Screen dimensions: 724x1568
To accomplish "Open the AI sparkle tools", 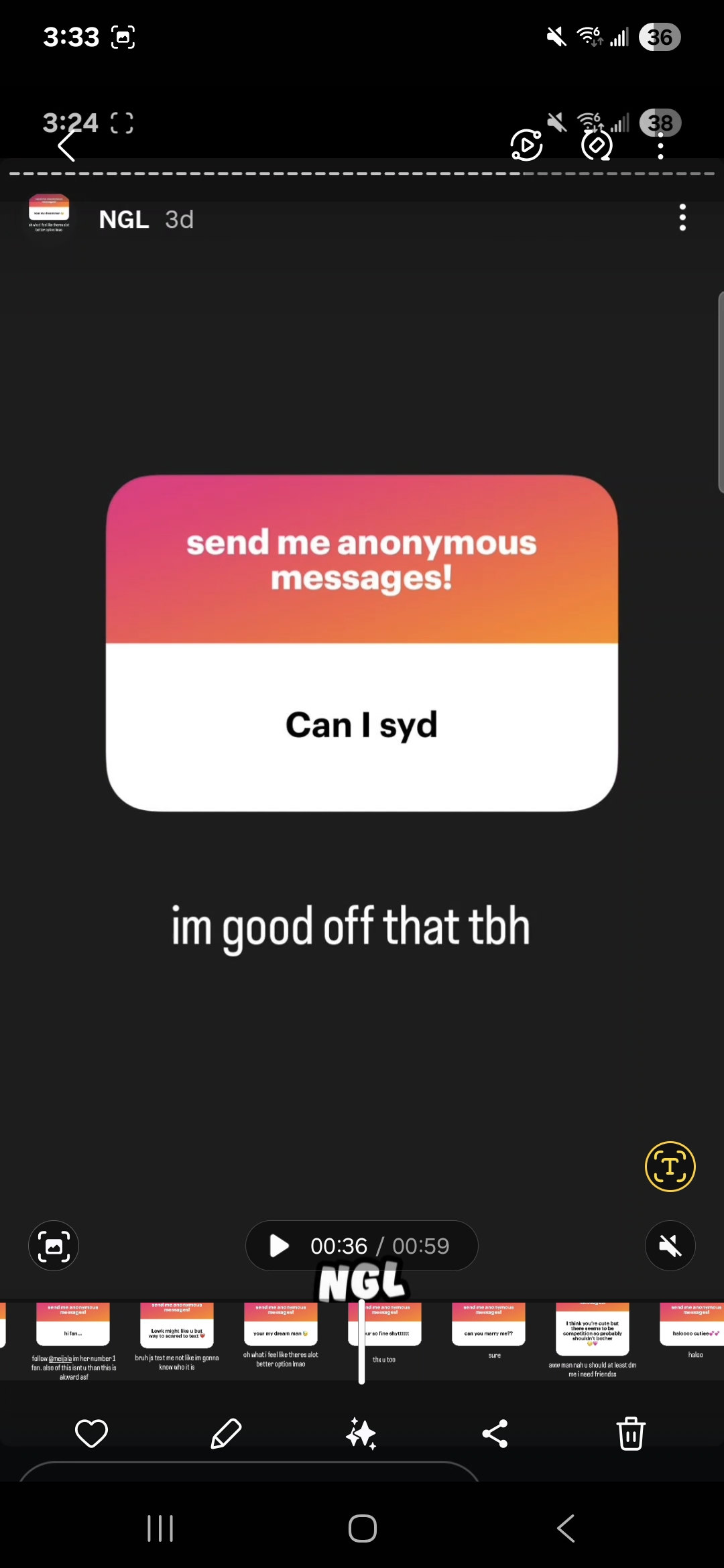I will pyautogui.click(x=361, y=1434).
